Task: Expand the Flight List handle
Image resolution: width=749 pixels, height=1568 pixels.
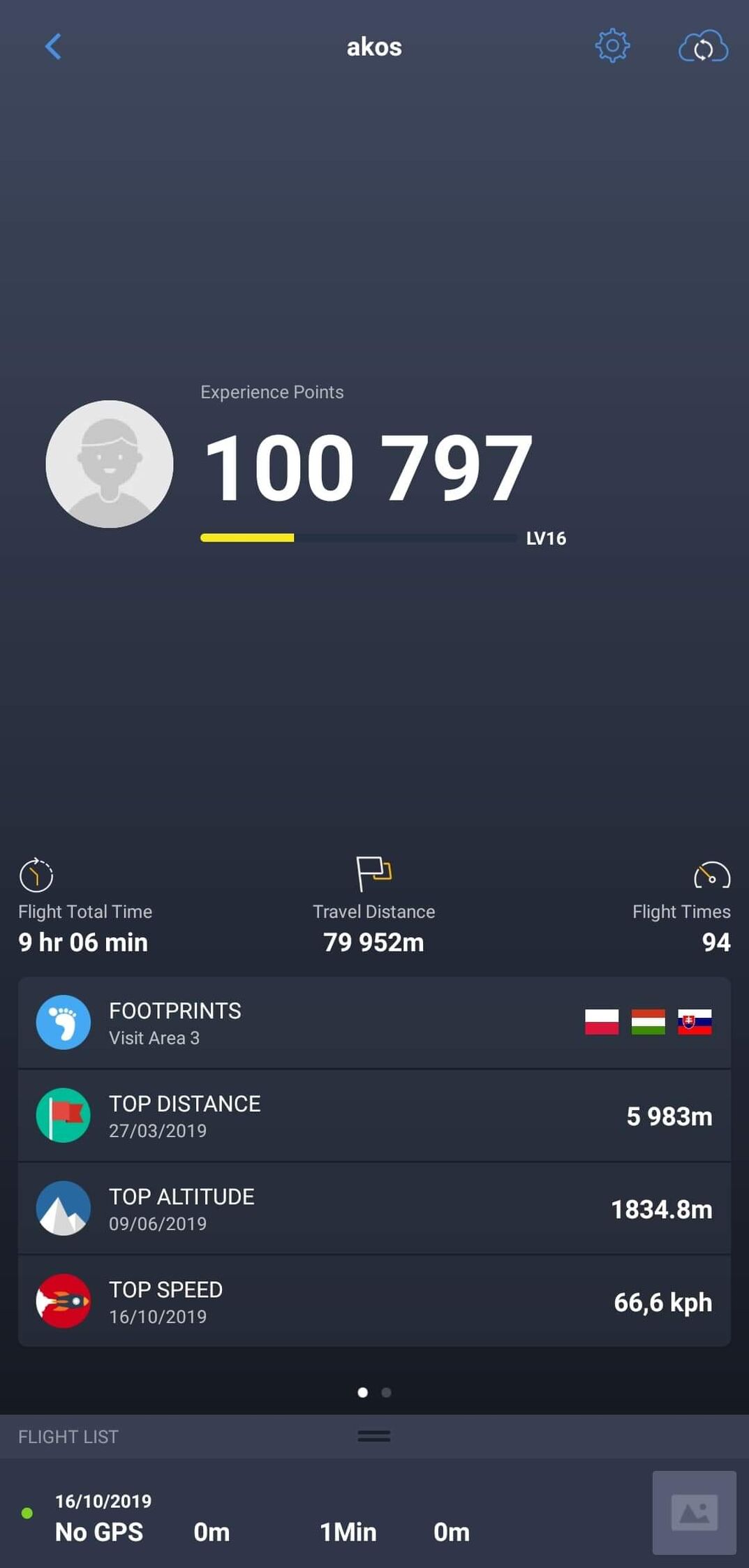Action: pos(374,1436)
